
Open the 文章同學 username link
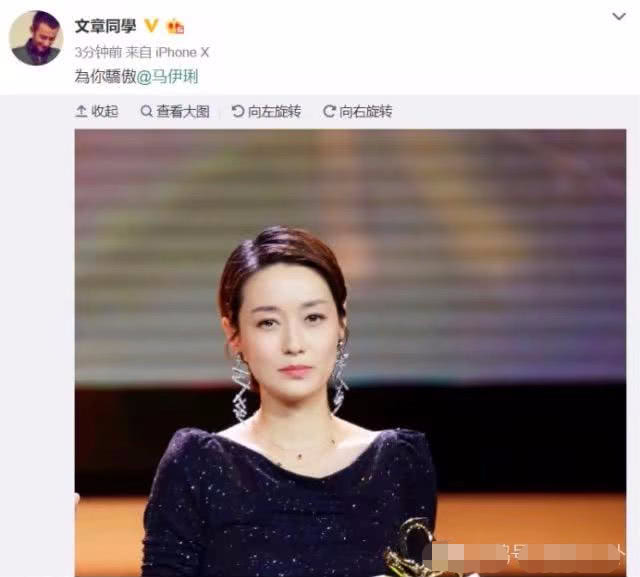[105, 26]
